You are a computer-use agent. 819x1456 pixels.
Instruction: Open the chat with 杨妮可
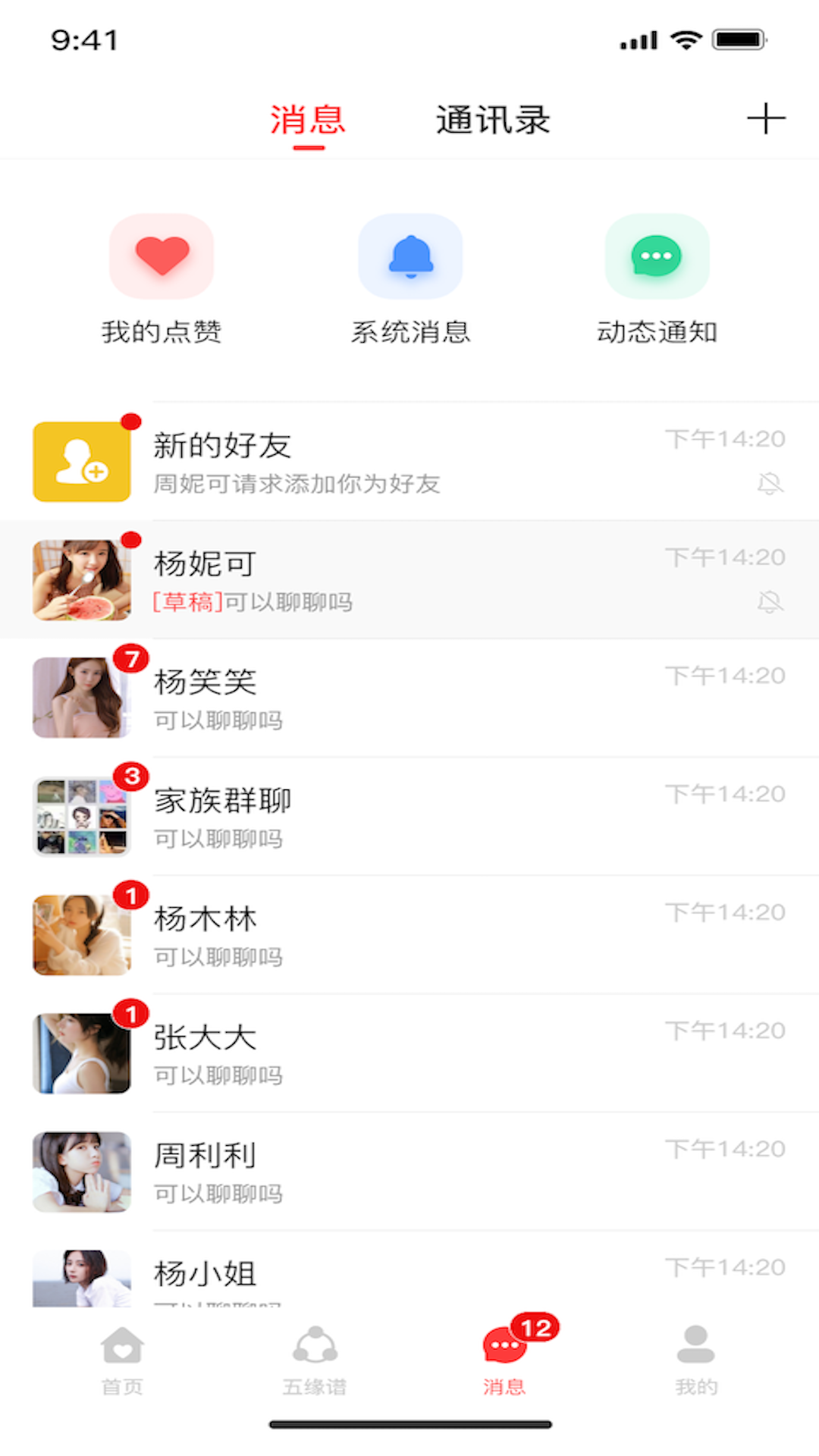[409, 580]
